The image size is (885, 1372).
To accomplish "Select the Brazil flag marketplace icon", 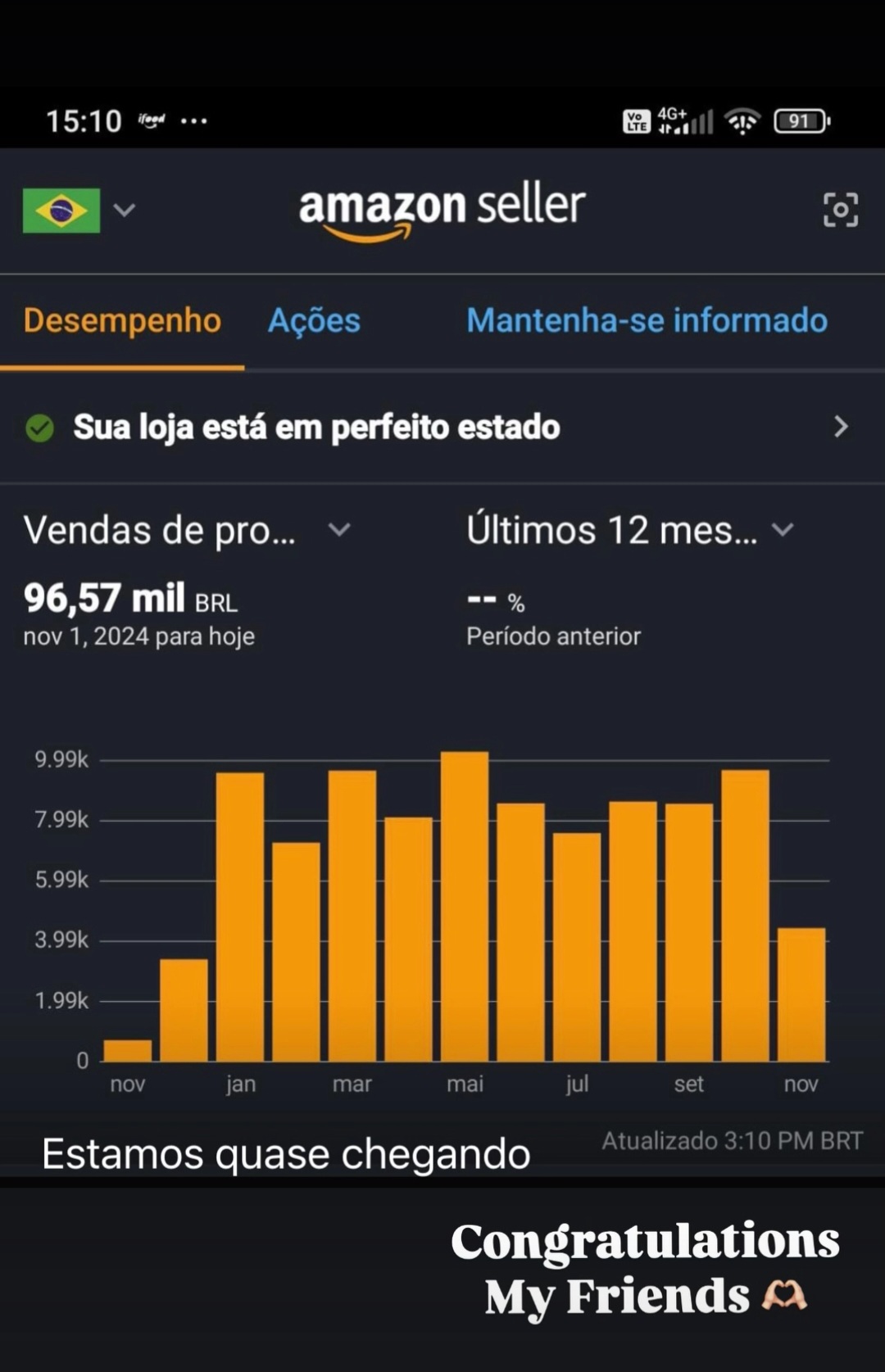I will click(x=61, y=211).
